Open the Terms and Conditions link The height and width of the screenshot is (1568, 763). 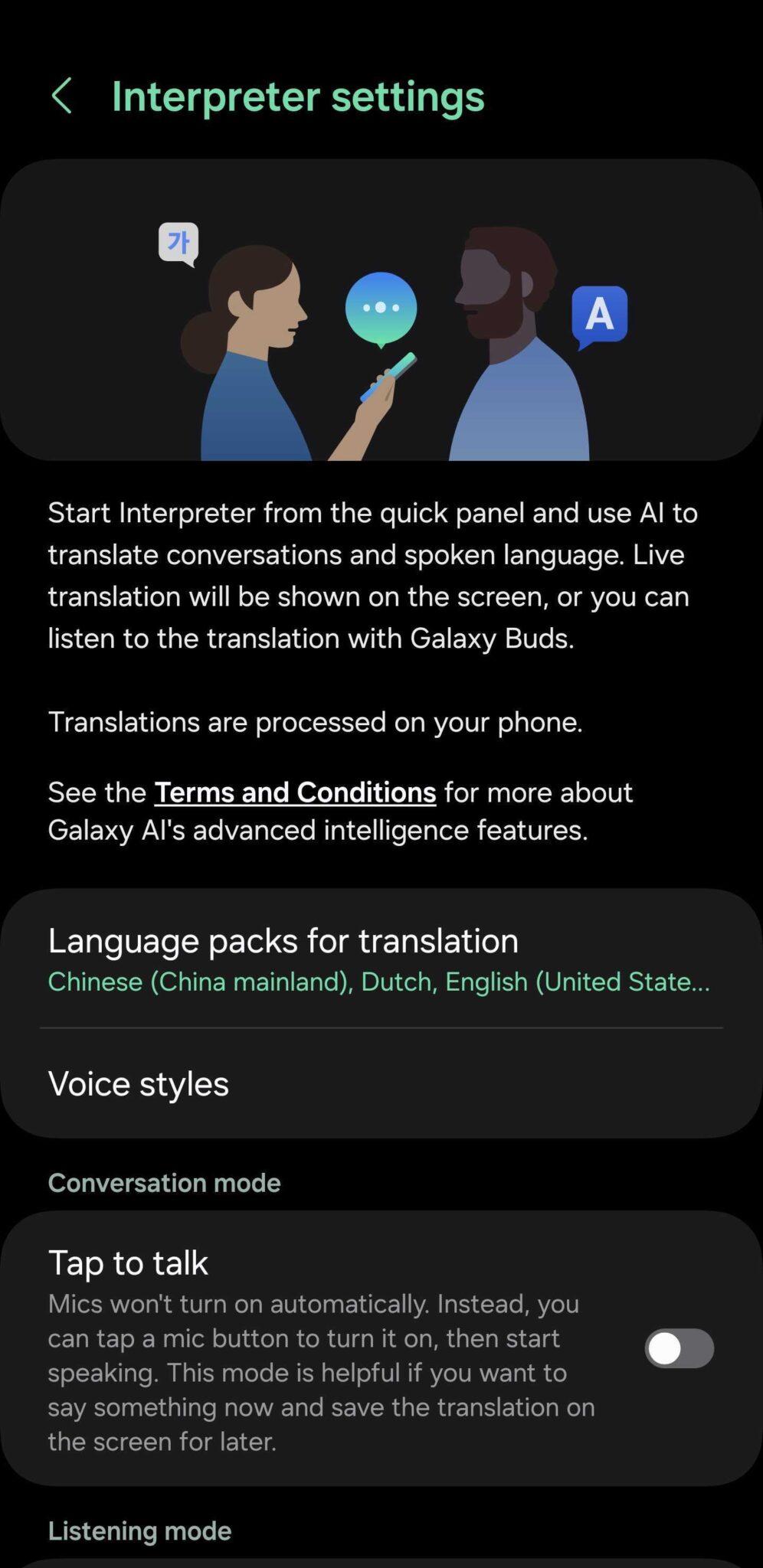click(294, 792)
